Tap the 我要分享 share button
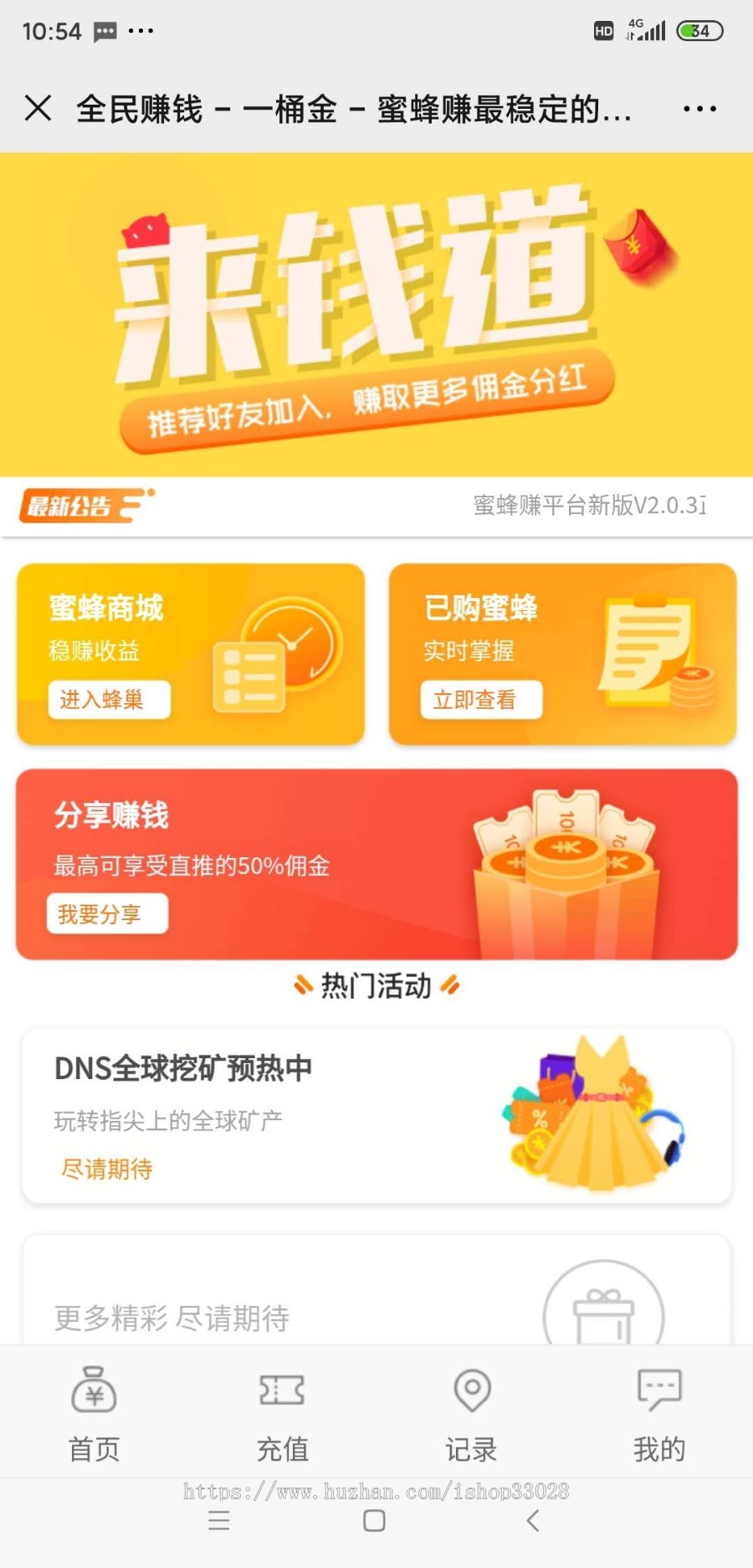The image size is (753, 1568). tap(107, 913)
